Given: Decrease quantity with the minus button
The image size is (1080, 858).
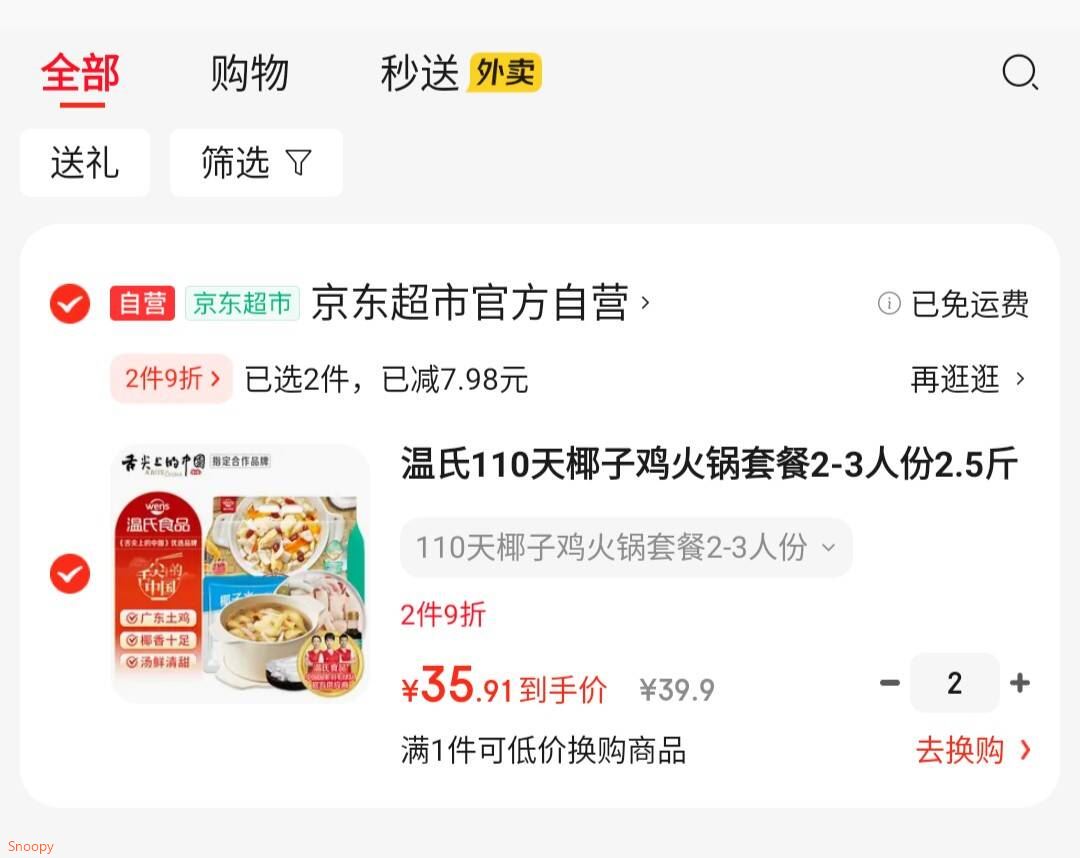Looking at the screenshot, I should 890,683.
